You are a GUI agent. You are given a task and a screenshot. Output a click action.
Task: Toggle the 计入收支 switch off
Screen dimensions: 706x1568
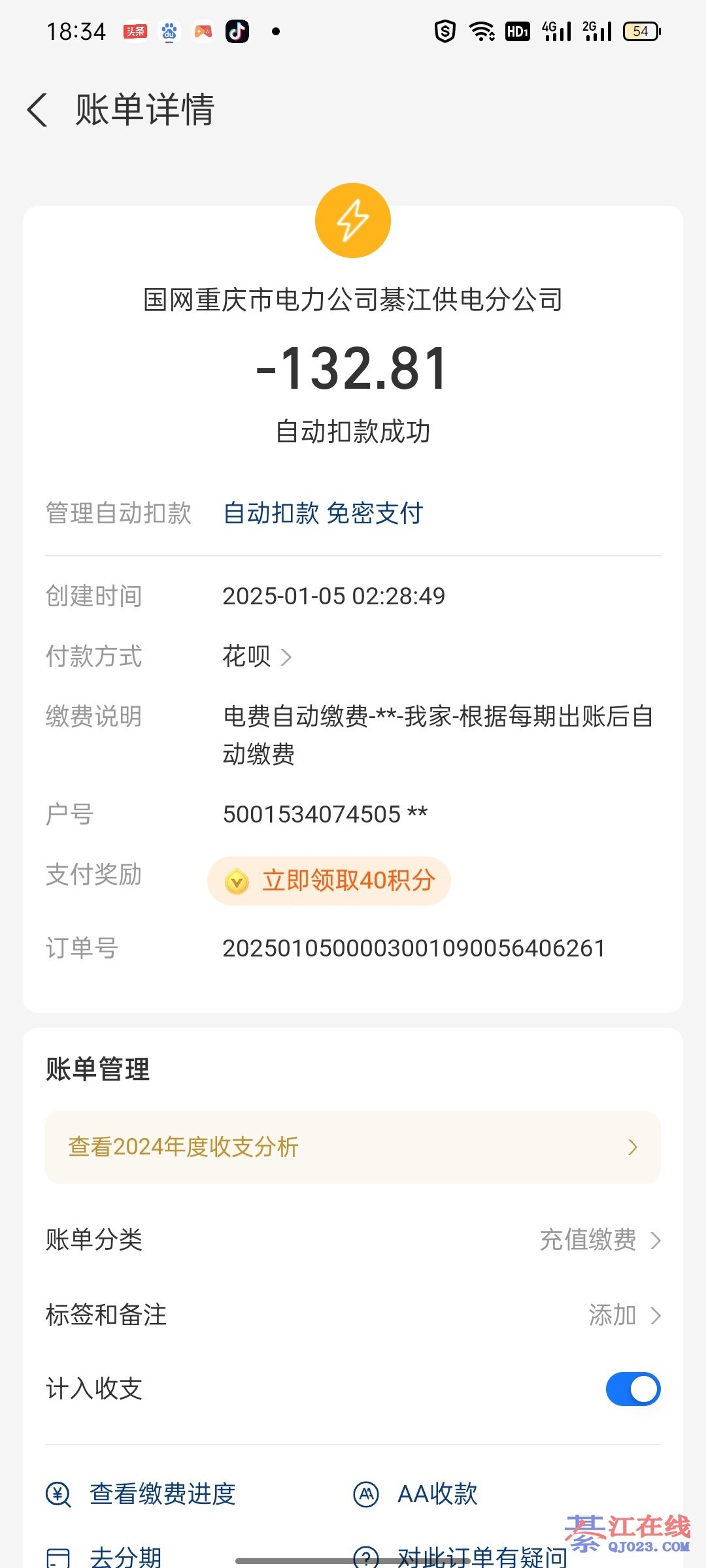633,1389
